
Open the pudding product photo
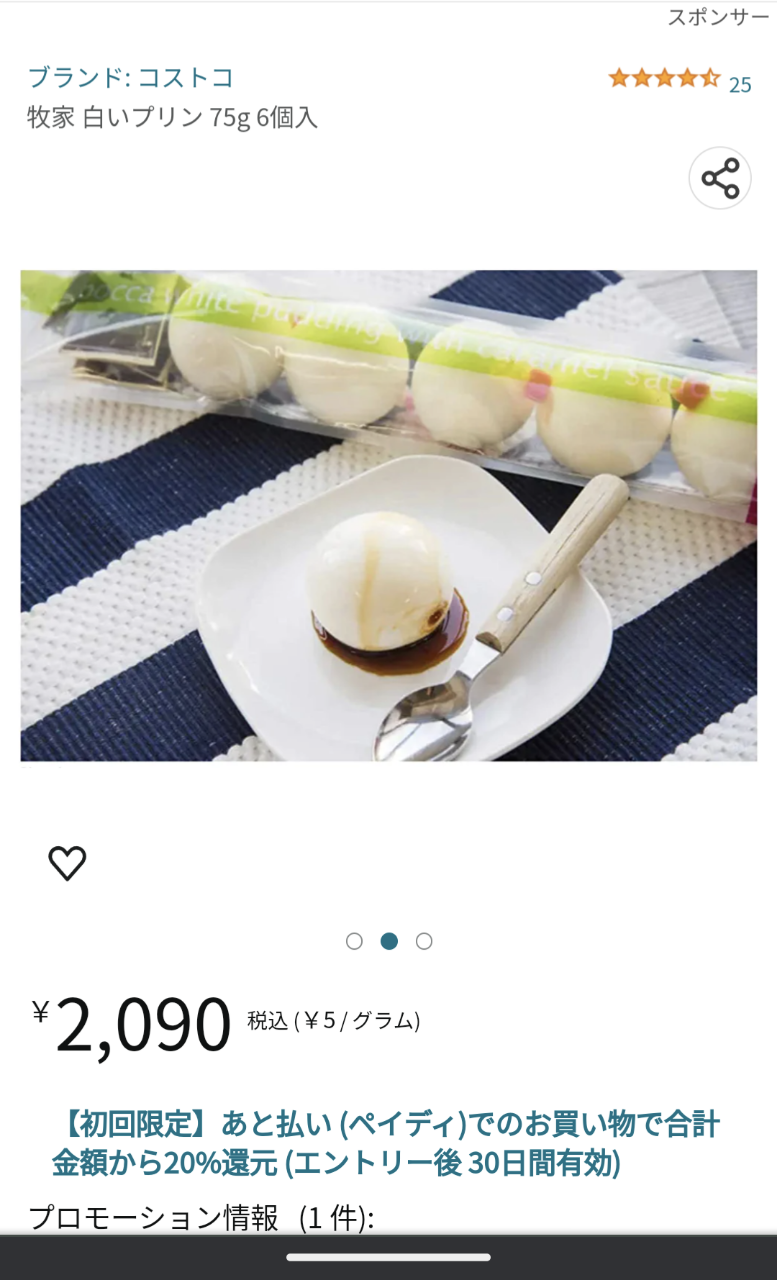pos(388,515)
